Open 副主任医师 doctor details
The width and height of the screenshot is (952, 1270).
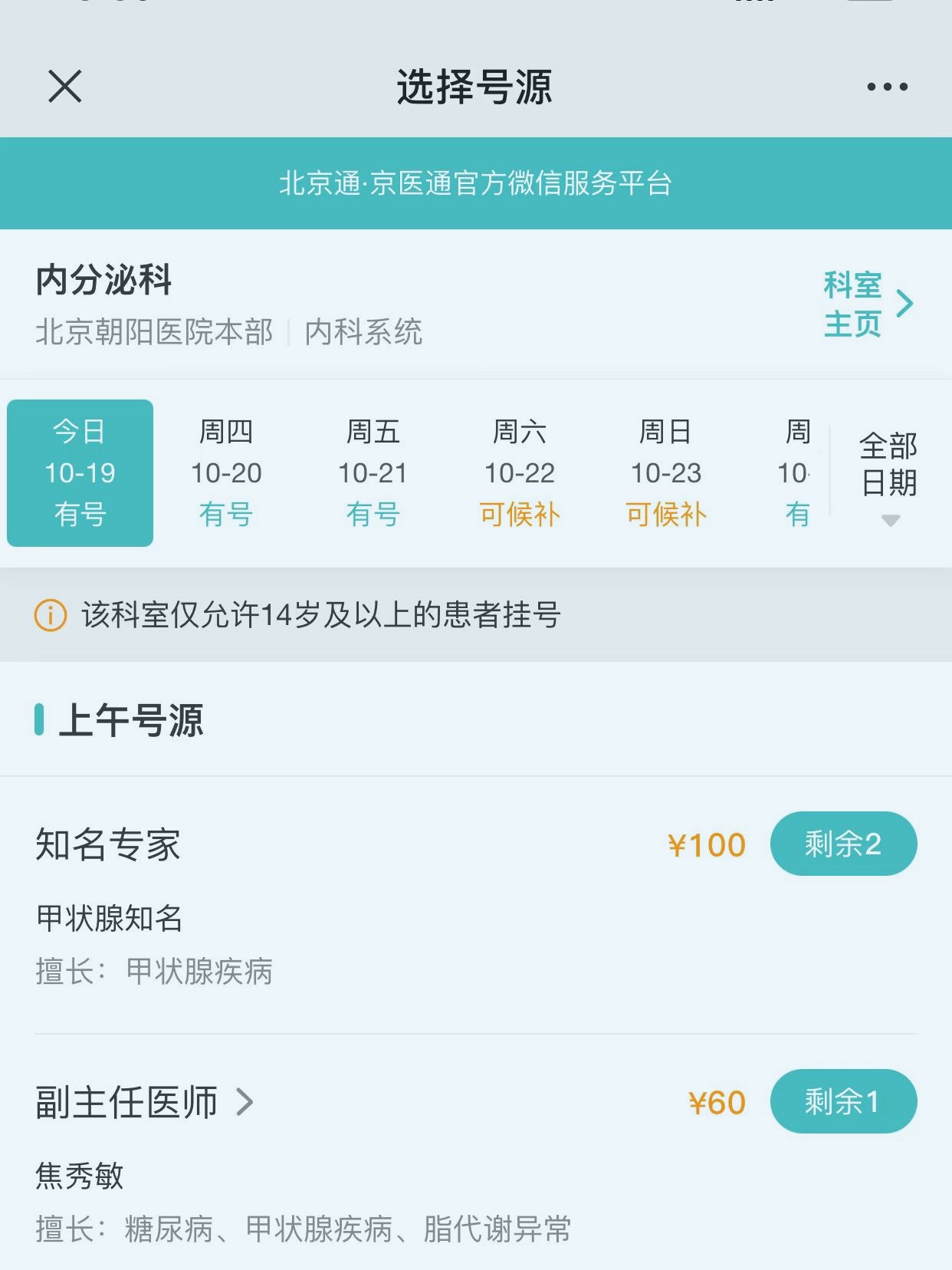pyautogui.click(x=144, y=1102)
